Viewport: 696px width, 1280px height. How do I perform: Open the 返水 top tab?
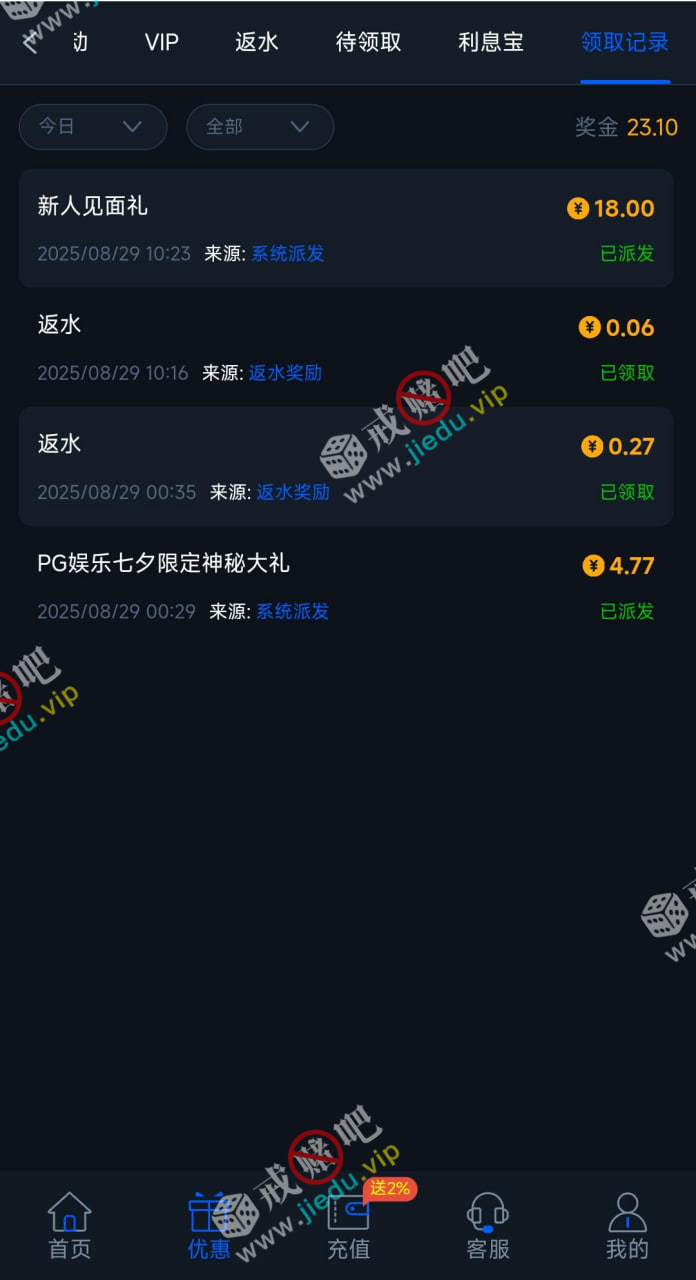[257, 42]
